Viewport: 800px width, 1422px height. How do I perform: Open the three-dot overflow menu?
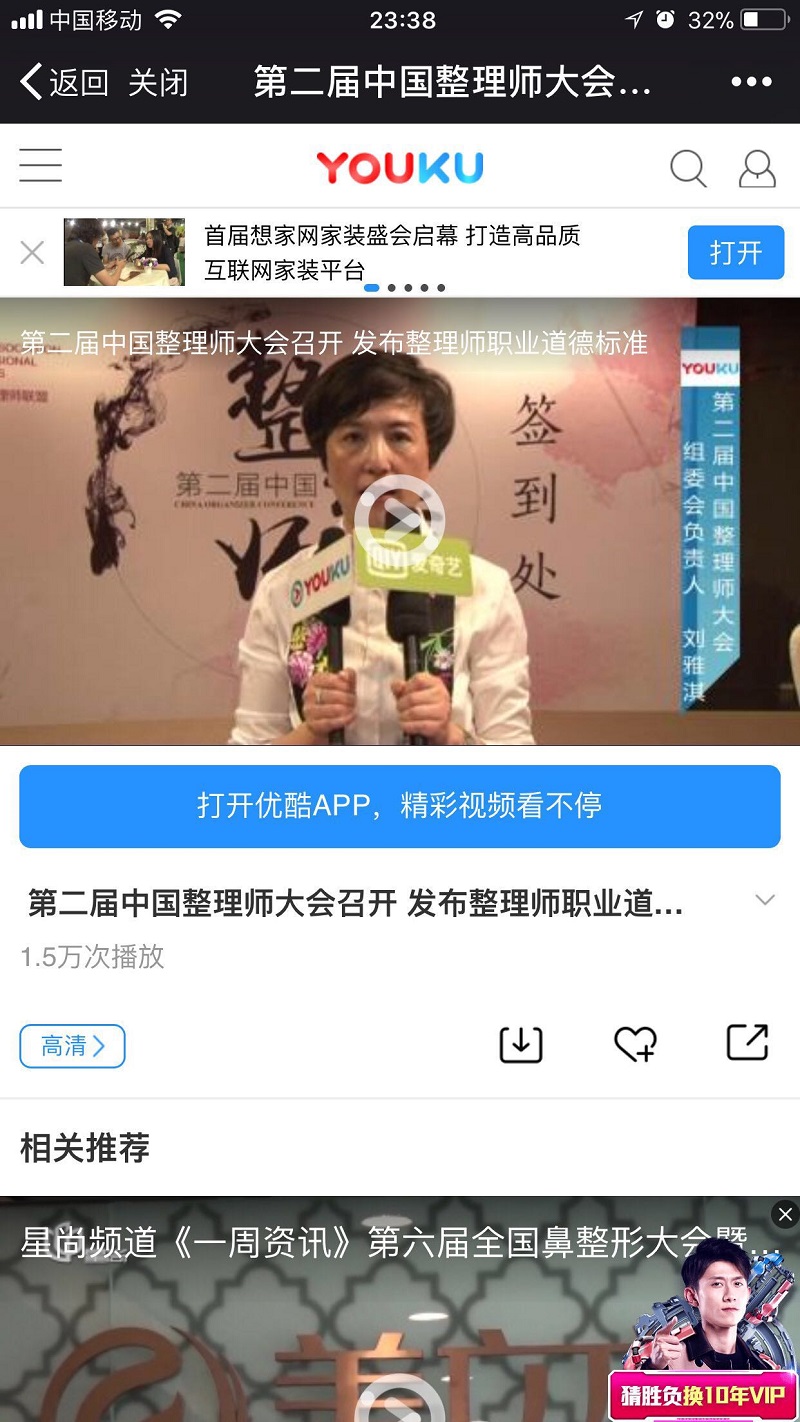pyautogui.click(x=751, y=82)
